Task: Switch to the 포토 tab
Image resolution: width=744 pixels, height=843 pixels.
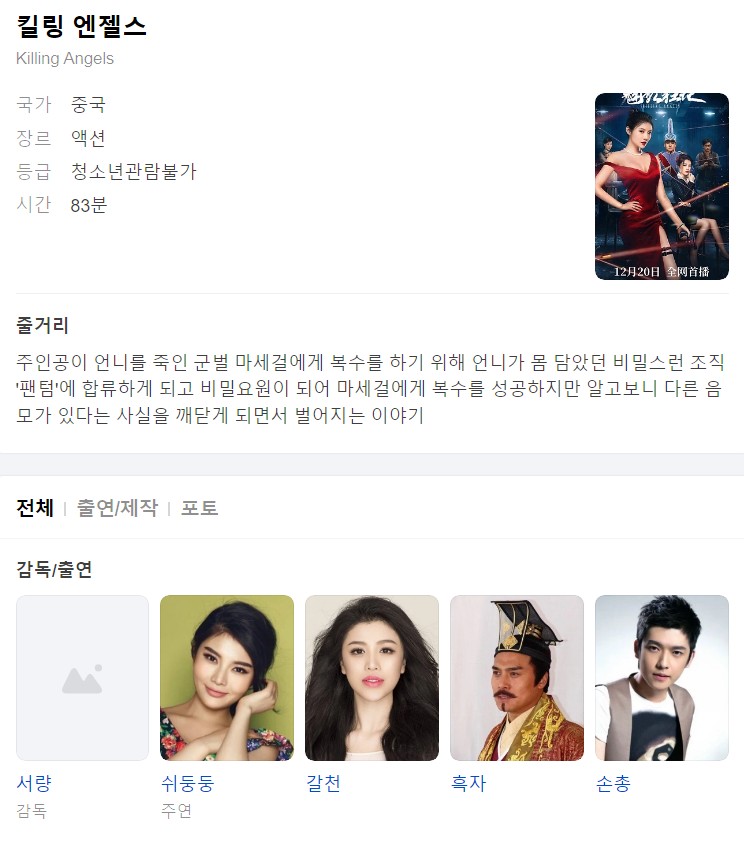Action: click(199, 508)
